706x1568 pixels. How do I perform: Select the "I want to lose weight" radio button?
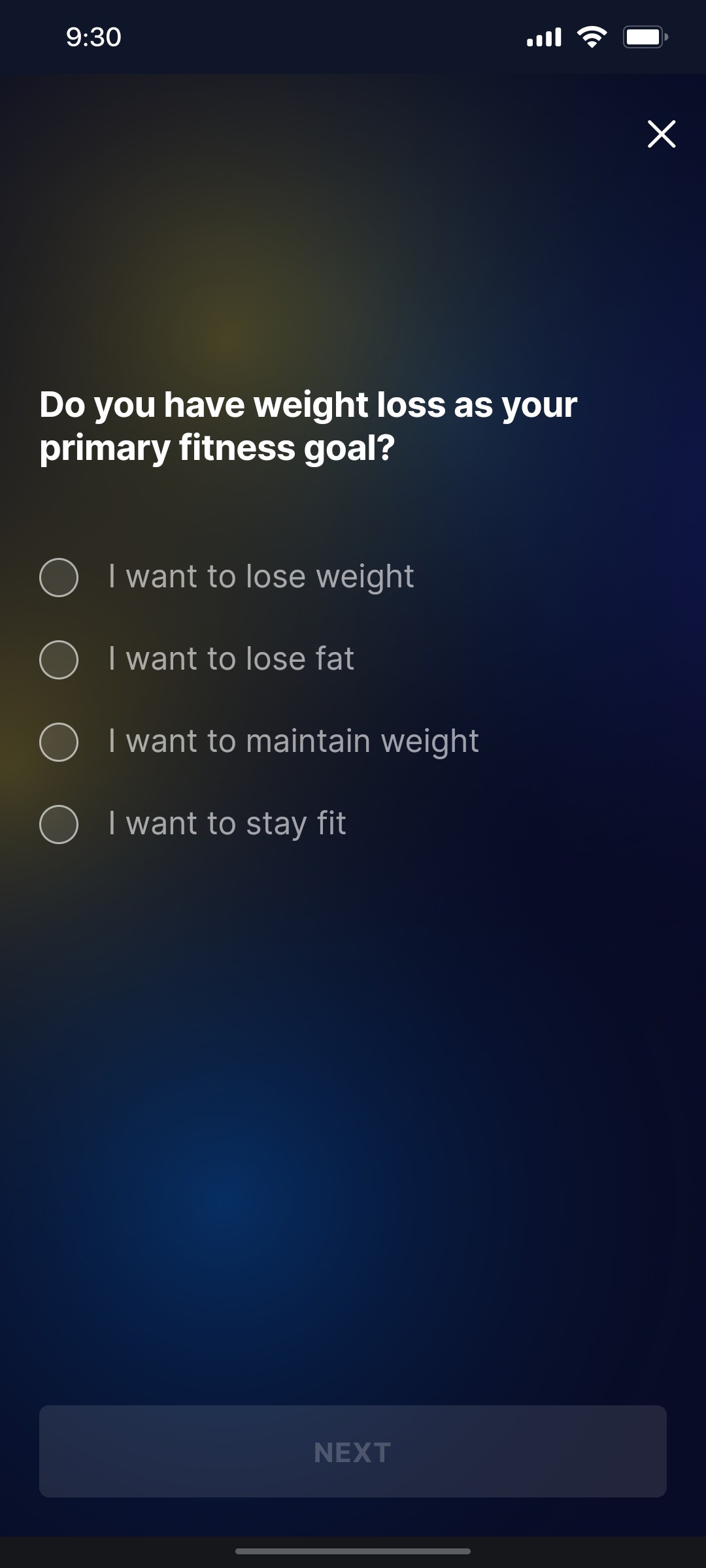point(59,578)
